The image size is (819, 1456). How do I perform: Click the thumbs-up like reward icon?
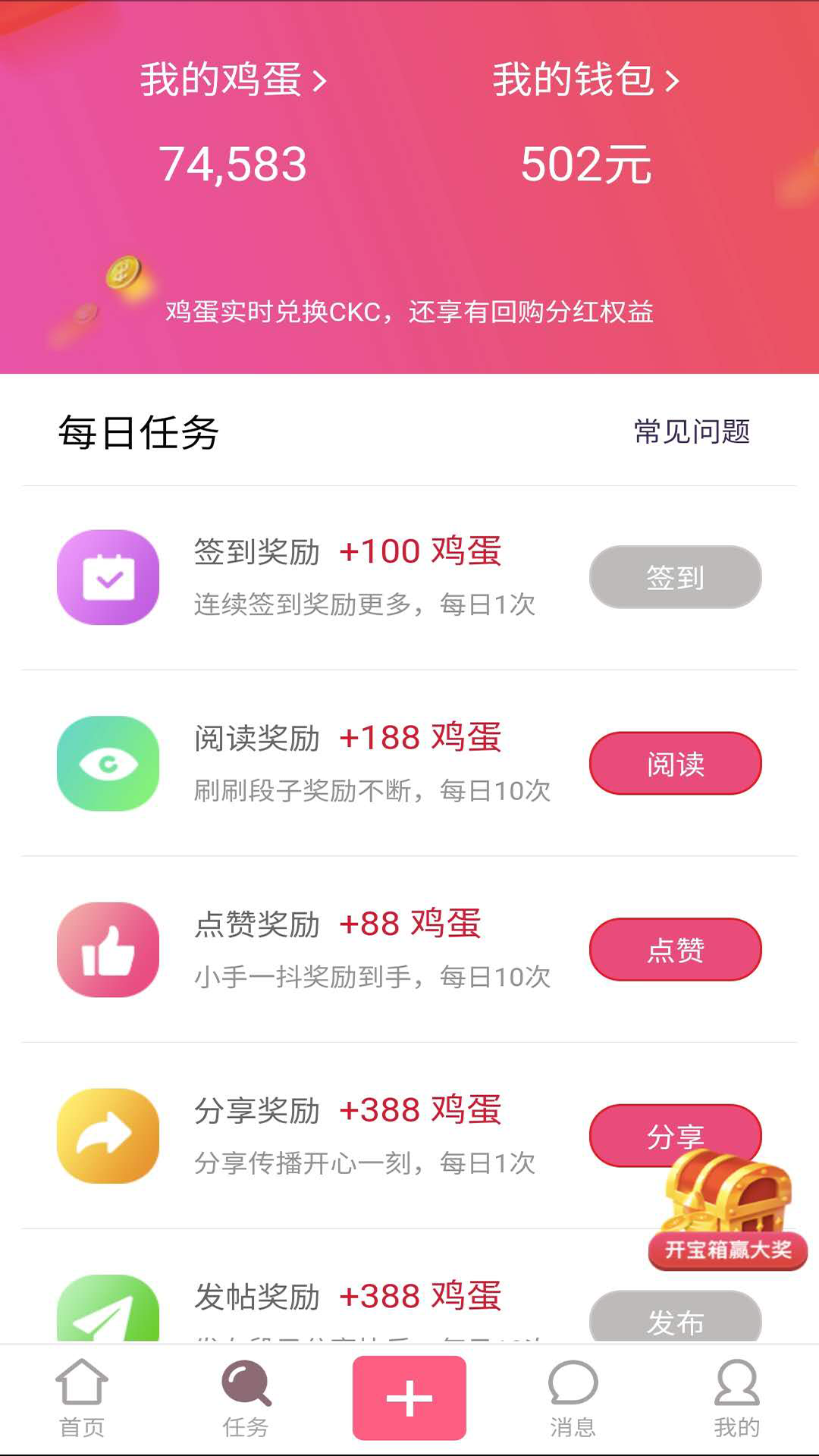click(107, 949)
